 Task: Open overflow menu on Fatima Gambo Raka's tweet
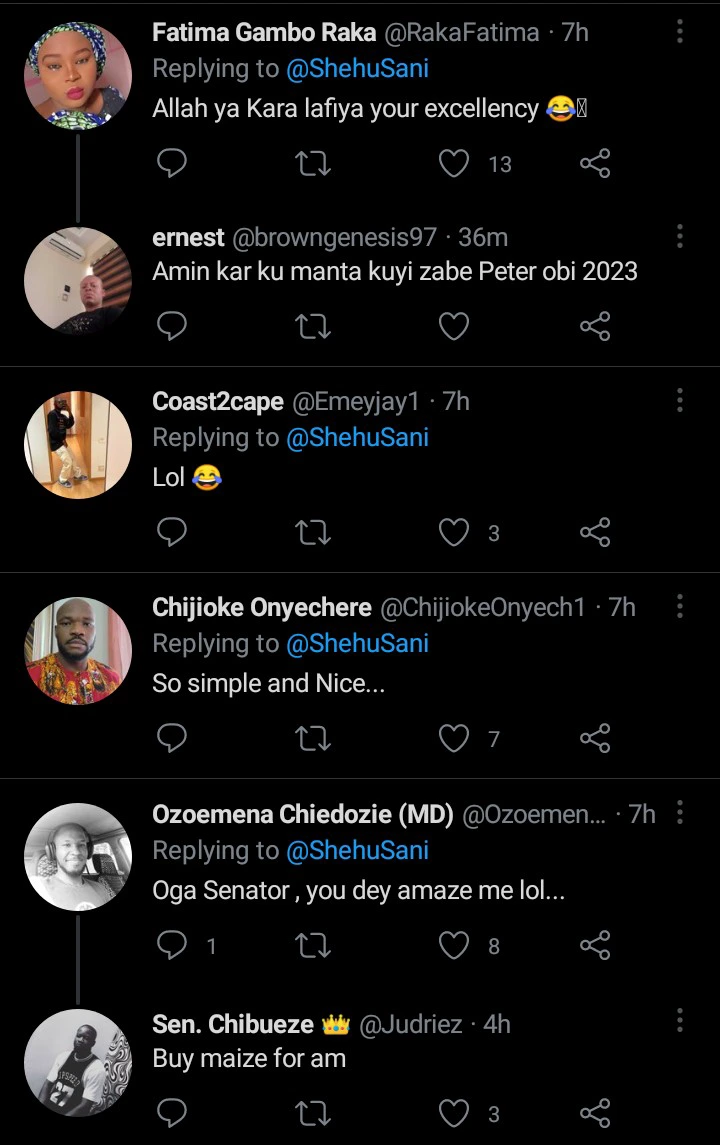coord(680,32)
